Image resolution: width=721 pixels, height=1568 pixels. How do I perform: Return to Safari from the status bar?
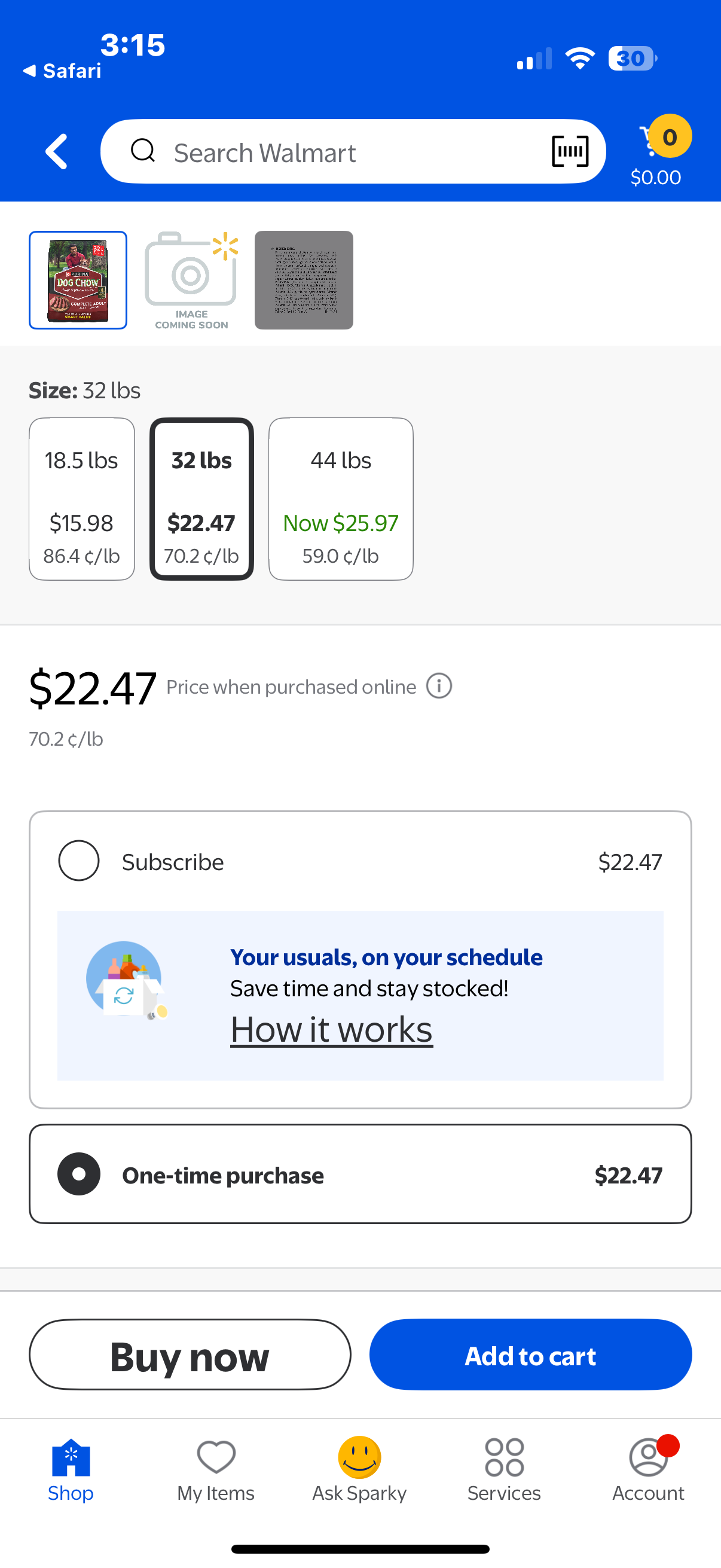pyautogui.click(x=62, y=71)
